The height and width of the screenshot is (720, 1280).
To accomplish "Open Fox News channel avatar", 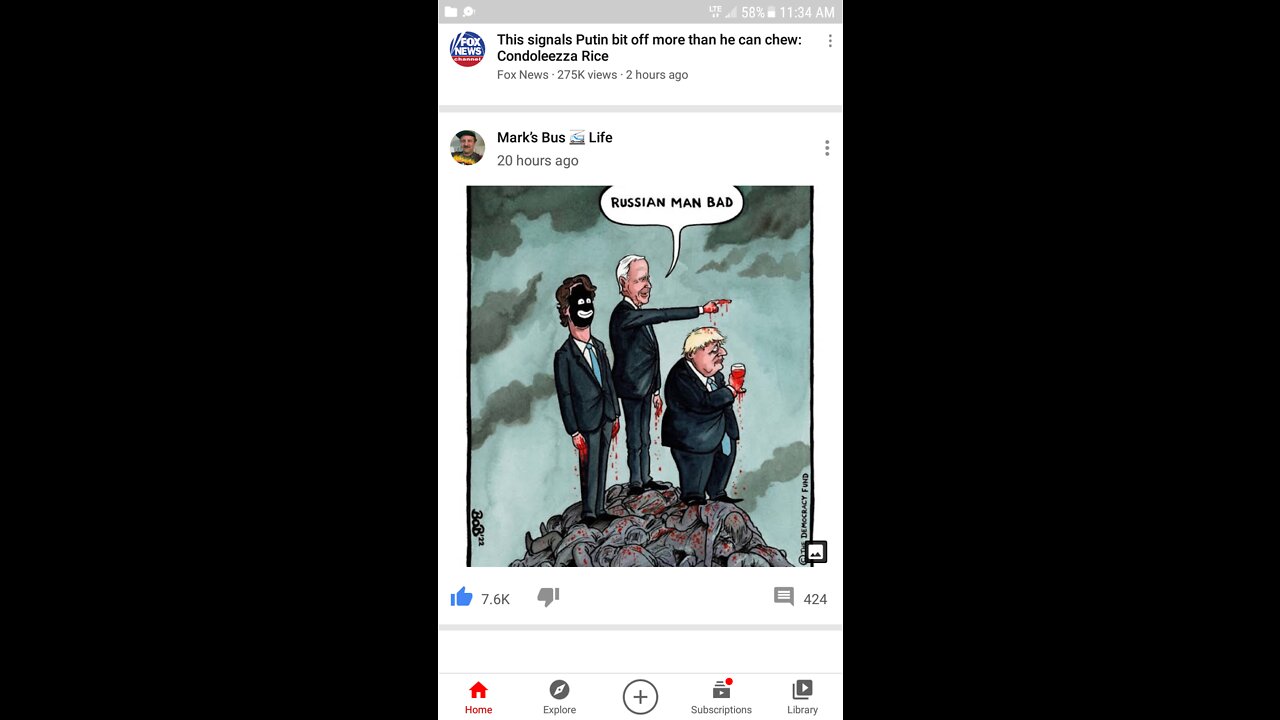I will coord(467,48).
